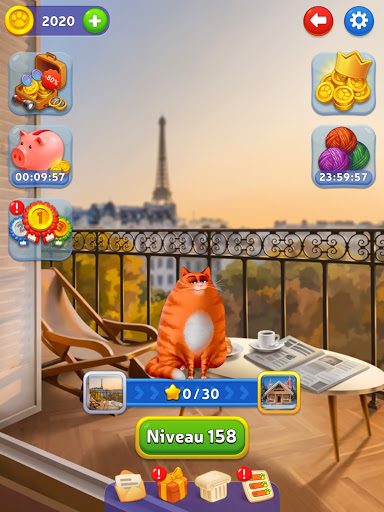Open the piggy bank offer

click(x=40, y=156)
